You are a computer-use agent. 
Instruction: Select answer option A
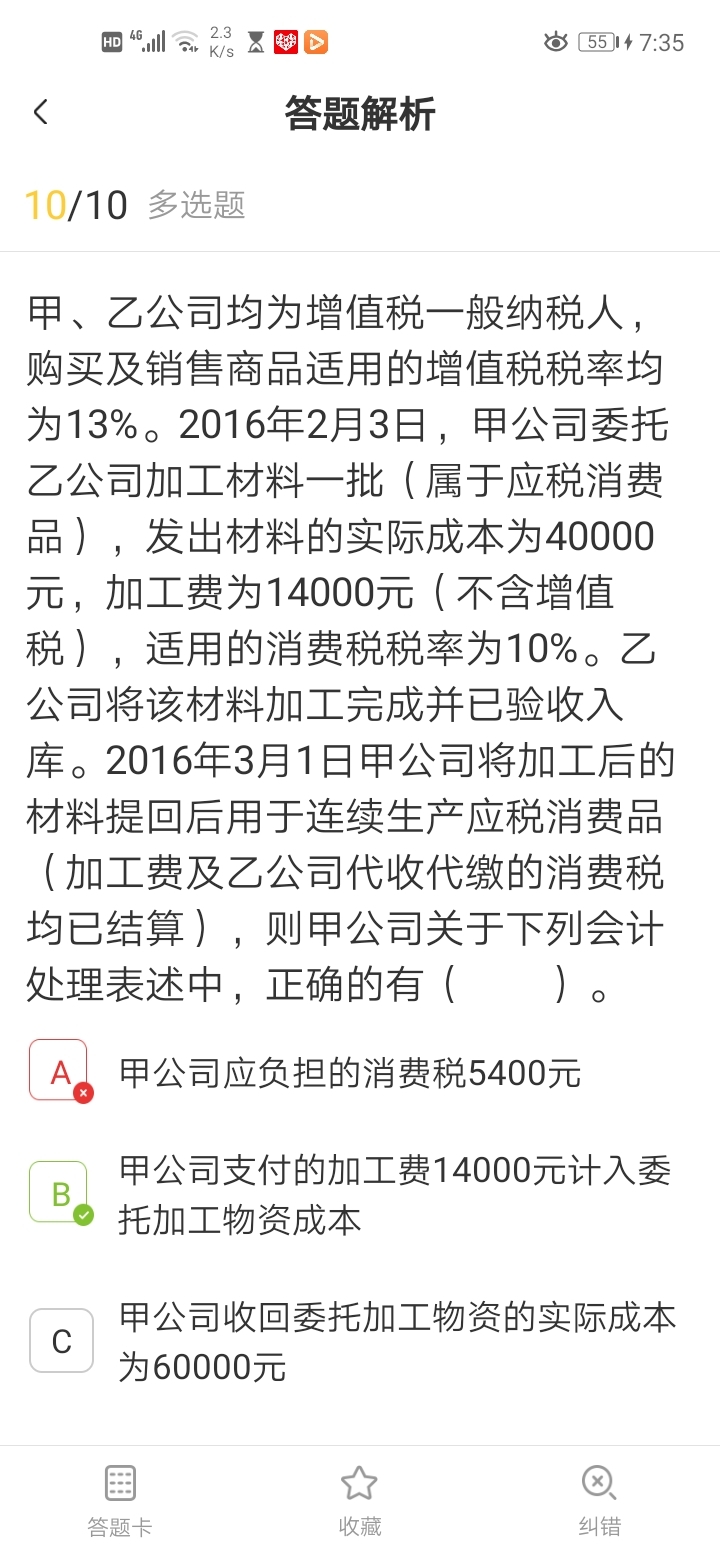pos(59,1071)
